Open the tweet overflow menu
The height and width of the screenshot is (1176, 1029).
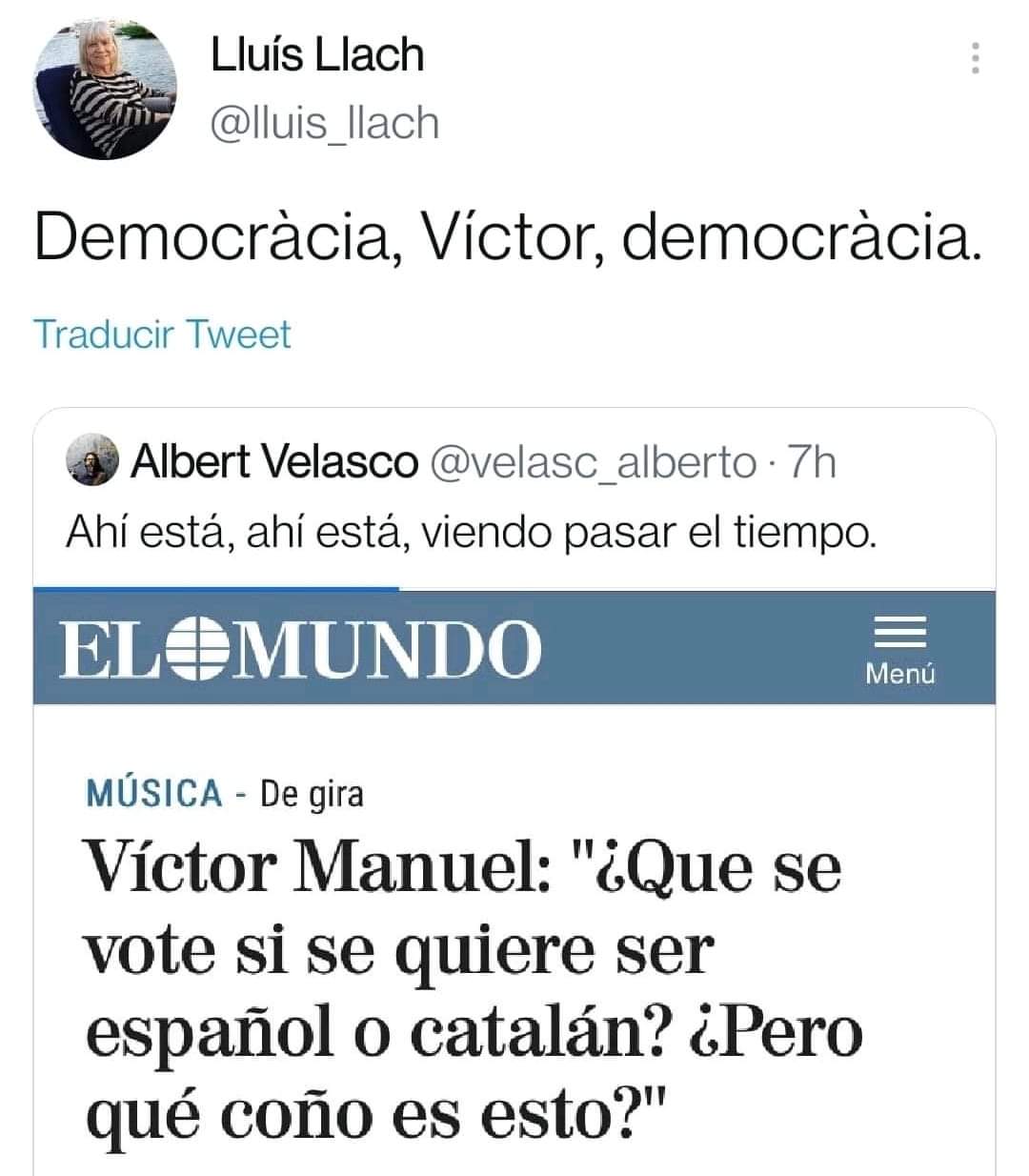(x=975, y=58)
